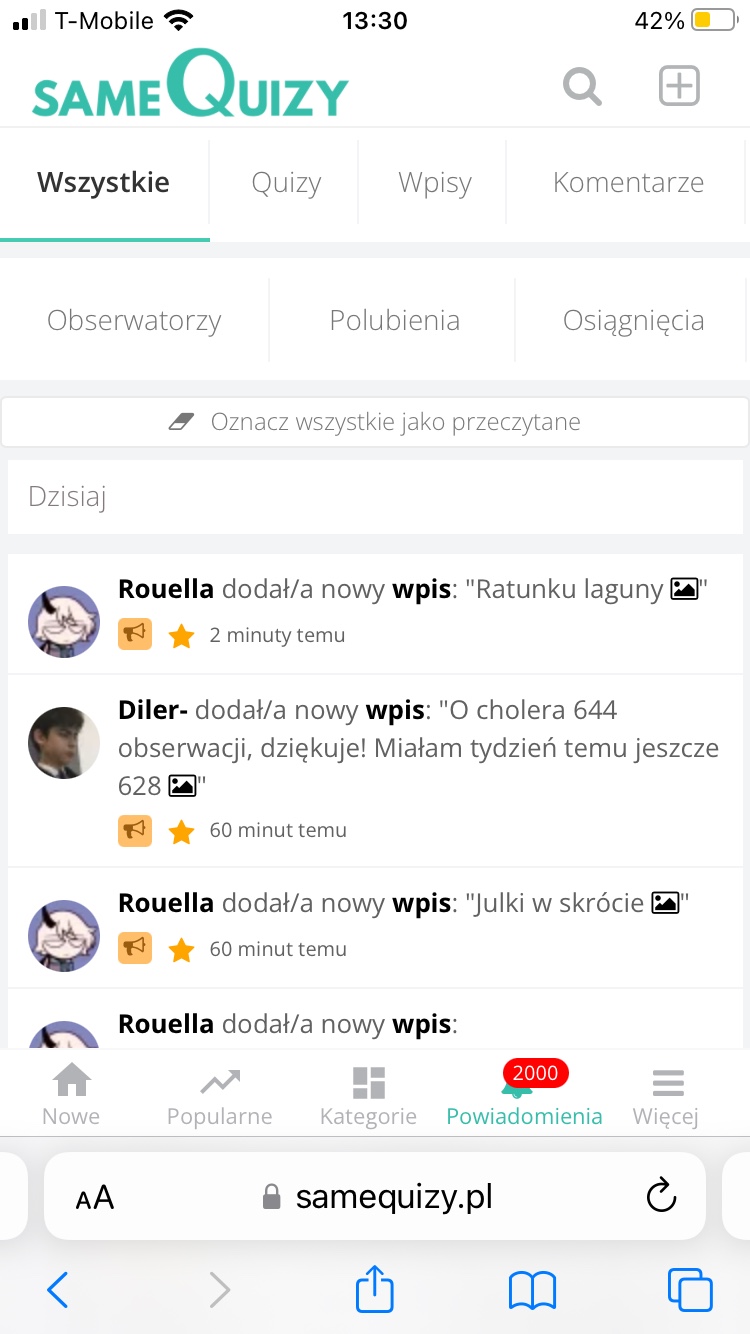Screen dimensions: 750x1334
Task: Open Safari's share sheet
Action: pos(375,1289)
